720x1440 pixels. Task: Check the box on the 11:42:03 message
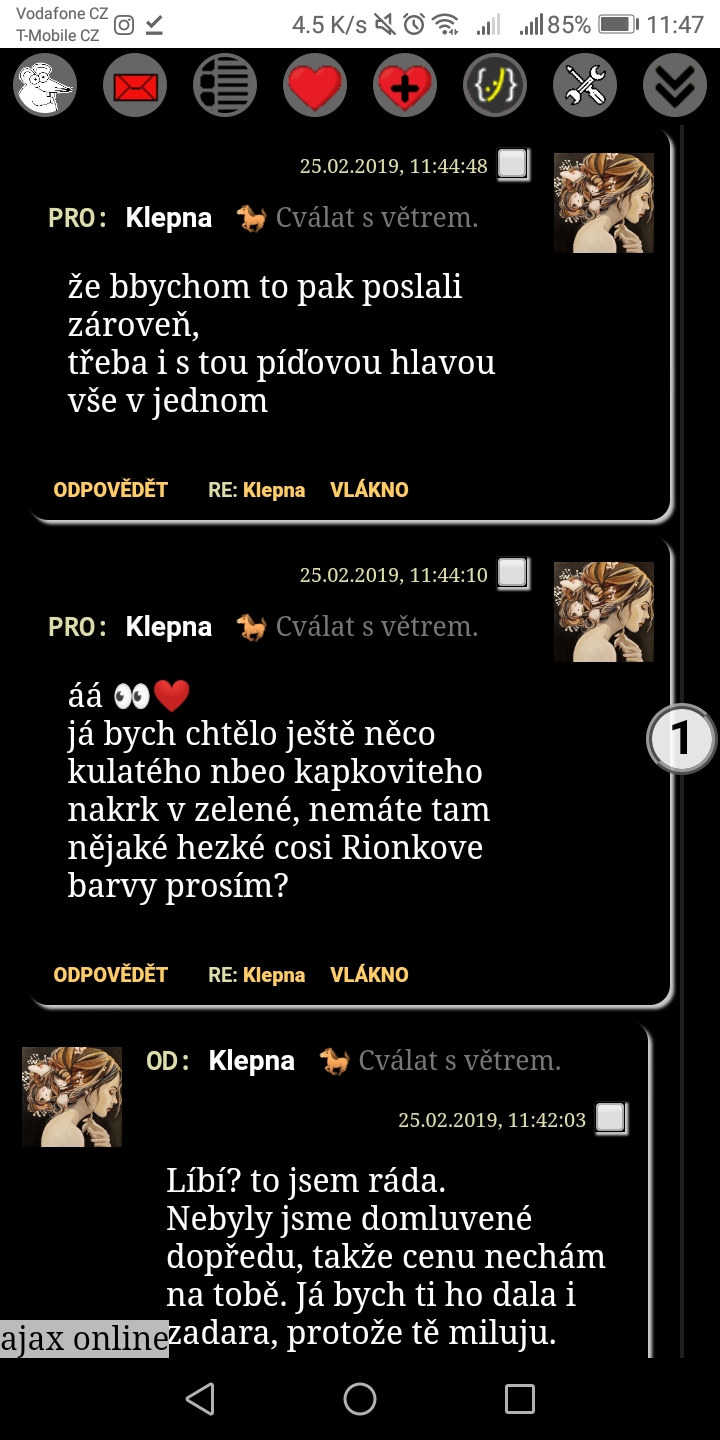tap(611, 1118)
